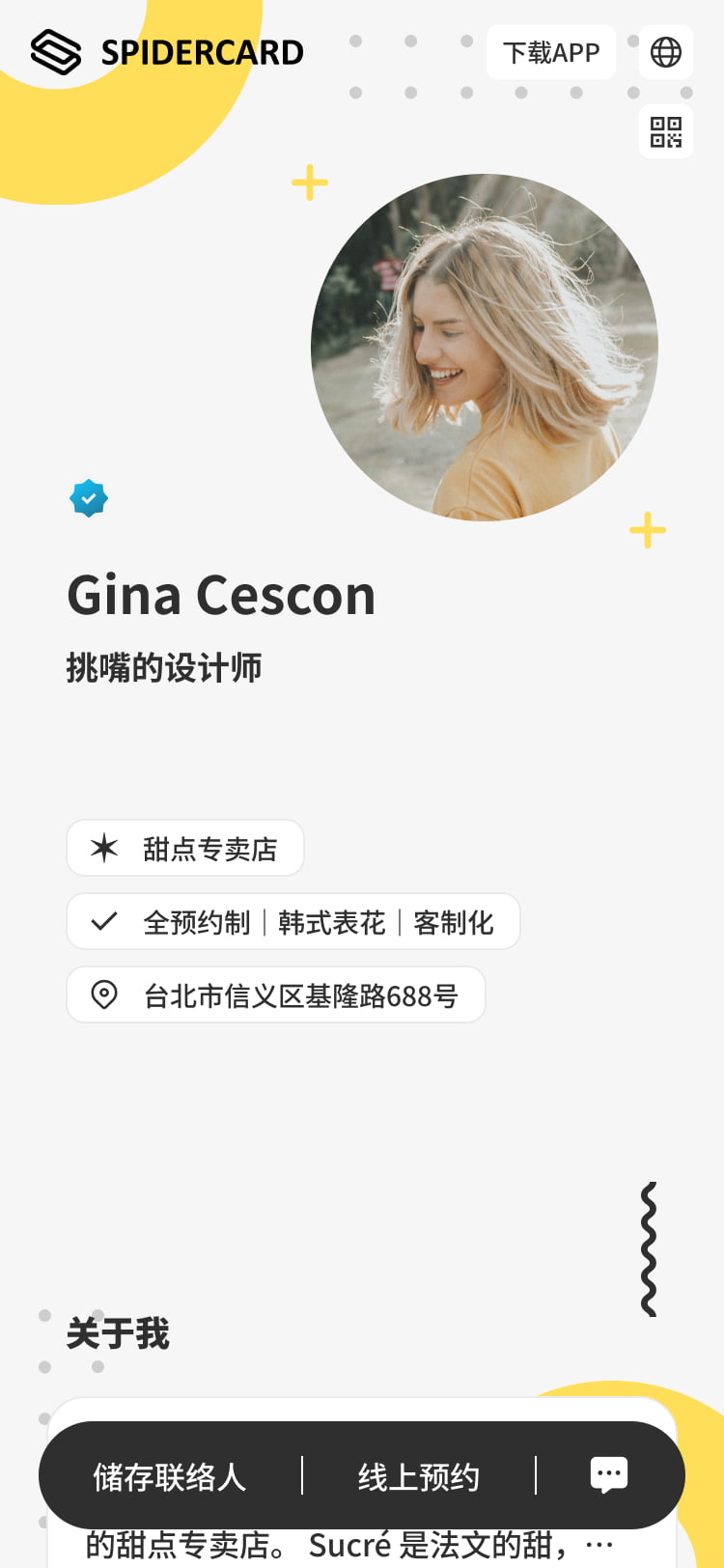Click the 下载APP button
Screen dimensions: 724x1568
(x=551, y=52)
